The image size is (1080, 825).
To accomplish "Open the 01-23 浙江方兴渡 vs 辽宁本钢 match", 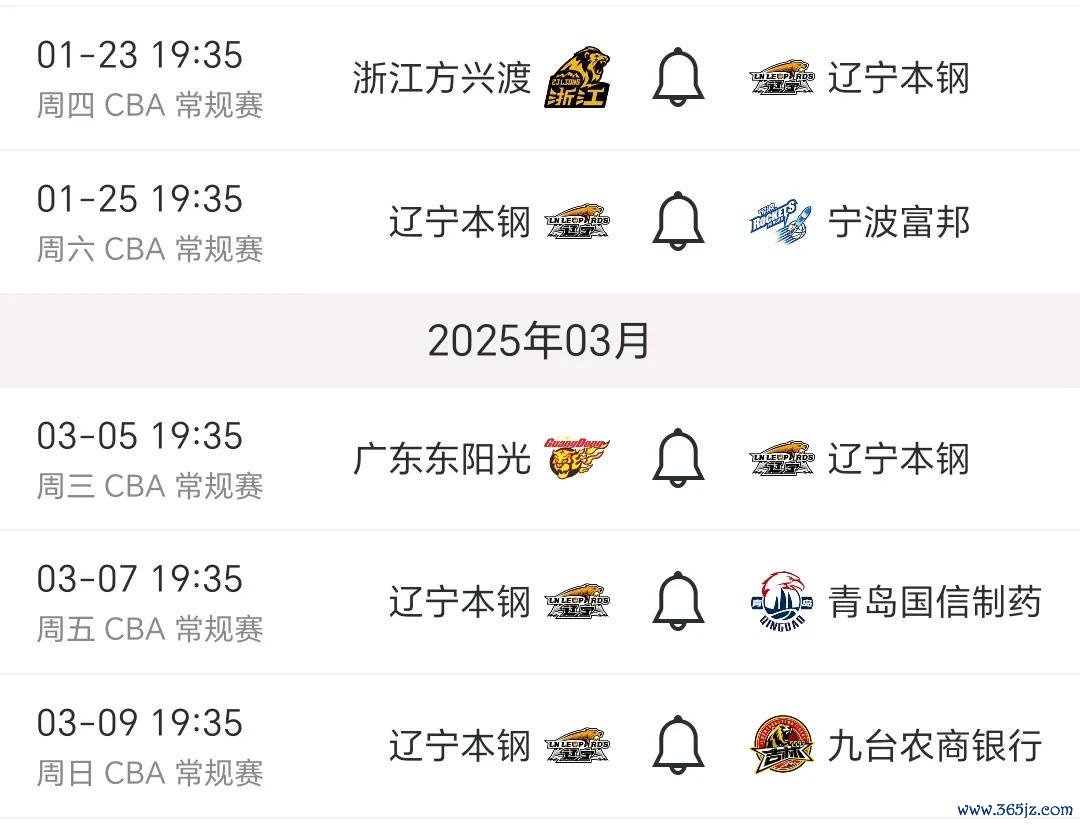I will (150, 78).
